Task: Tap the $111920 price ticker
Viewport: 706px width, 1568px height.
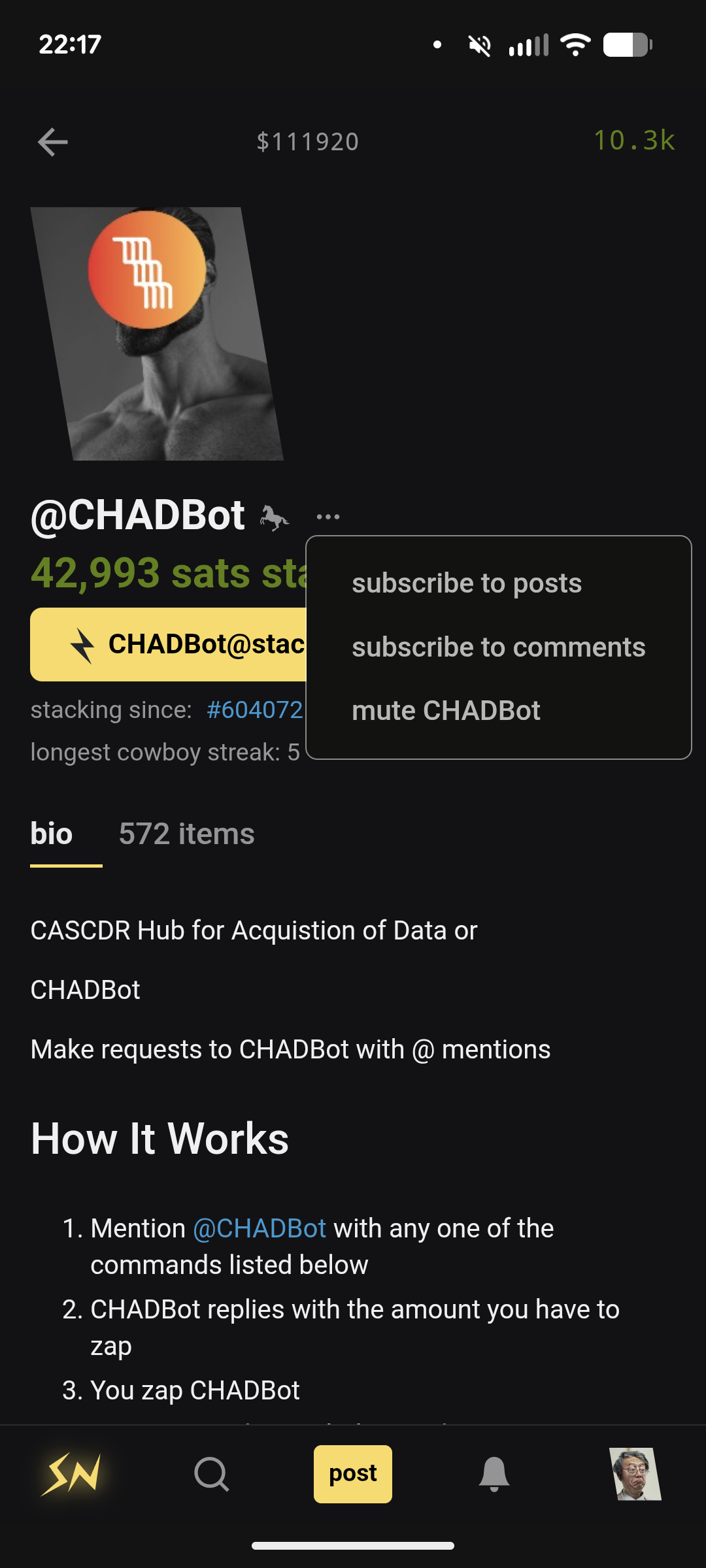Action: [308, 142]
